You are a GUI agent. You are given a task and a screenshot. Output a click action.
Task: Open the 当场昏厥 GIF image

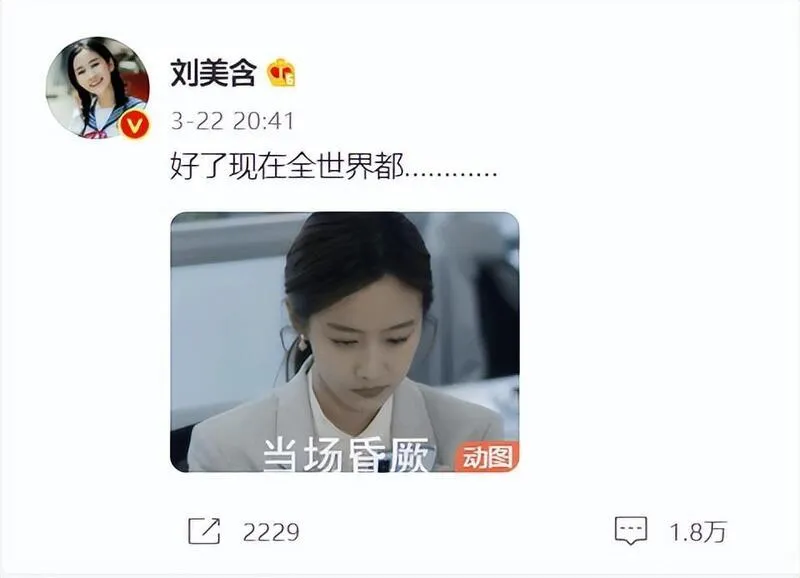point(344,342)
